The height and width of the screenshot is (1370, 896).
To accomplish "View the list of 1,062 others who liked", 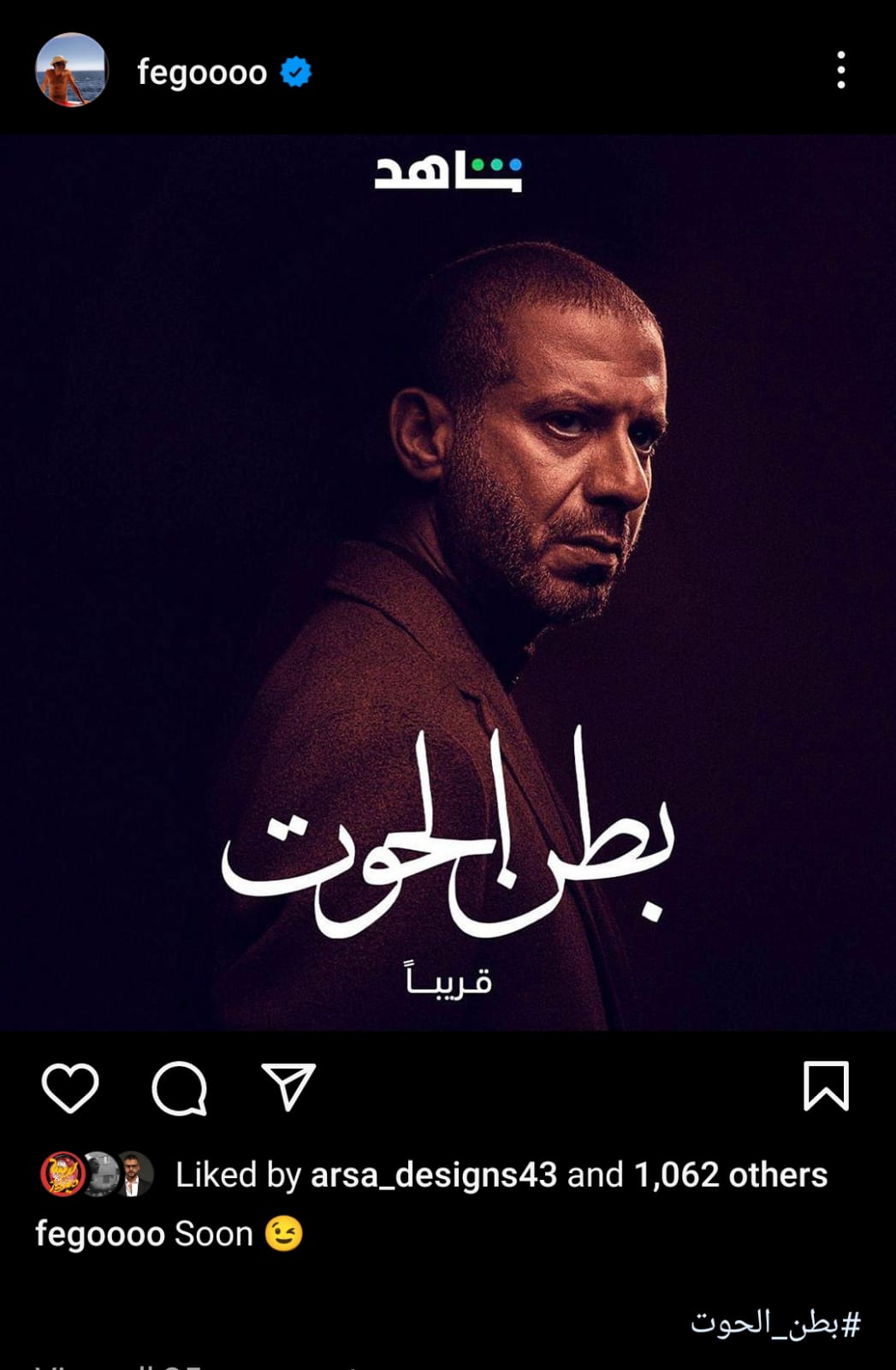I will click(x=730, y=1175).
